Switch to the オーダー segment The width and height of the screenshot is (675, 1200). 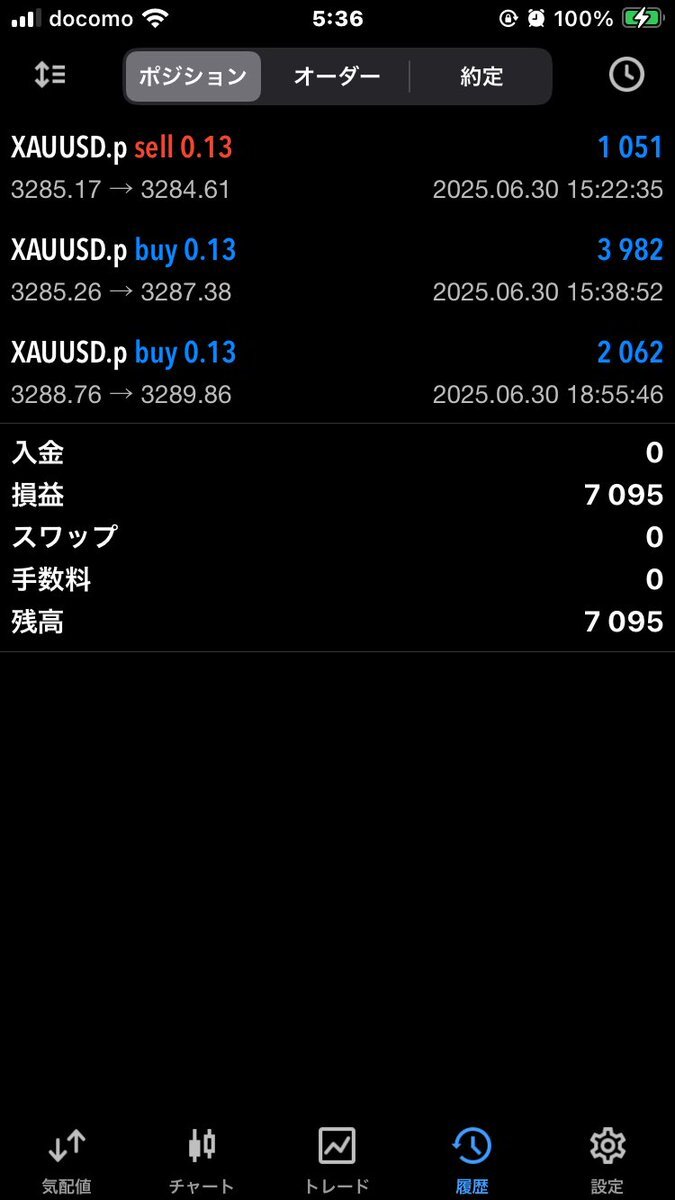pyautogui.click(x=337, y=76)
